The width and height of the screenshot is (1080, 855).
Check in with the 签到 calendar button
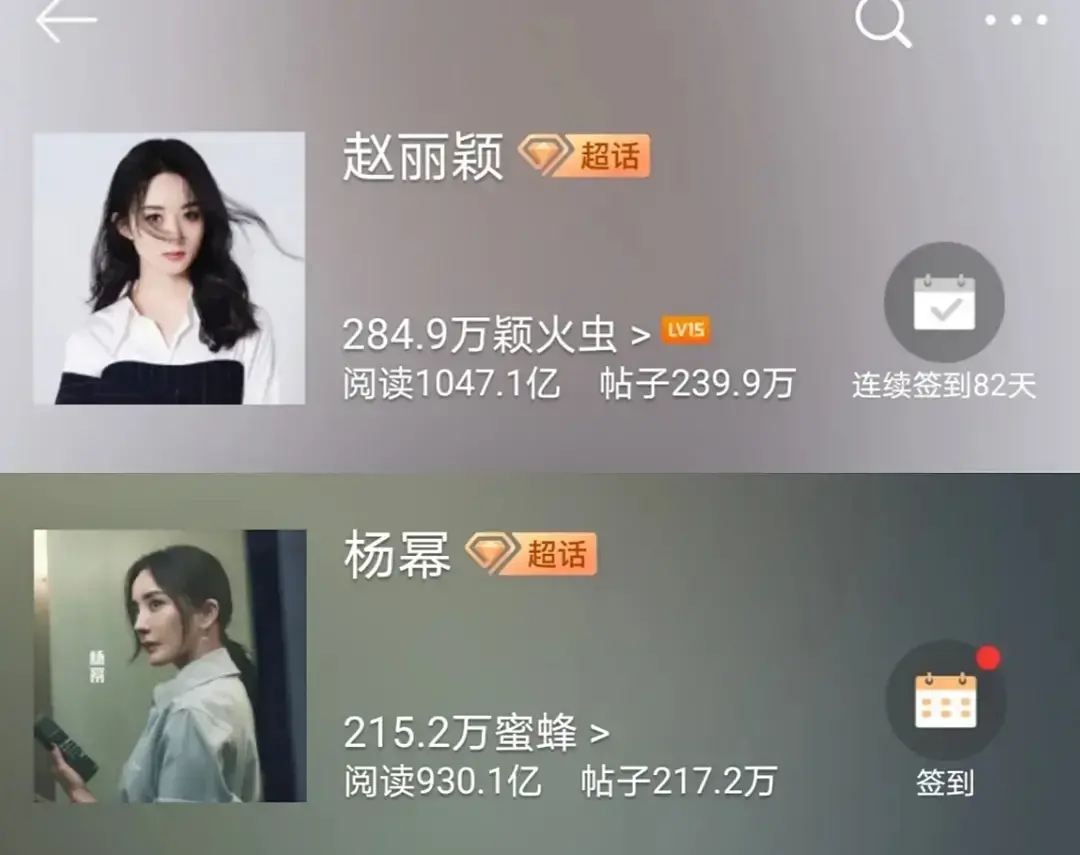point(945,700)
